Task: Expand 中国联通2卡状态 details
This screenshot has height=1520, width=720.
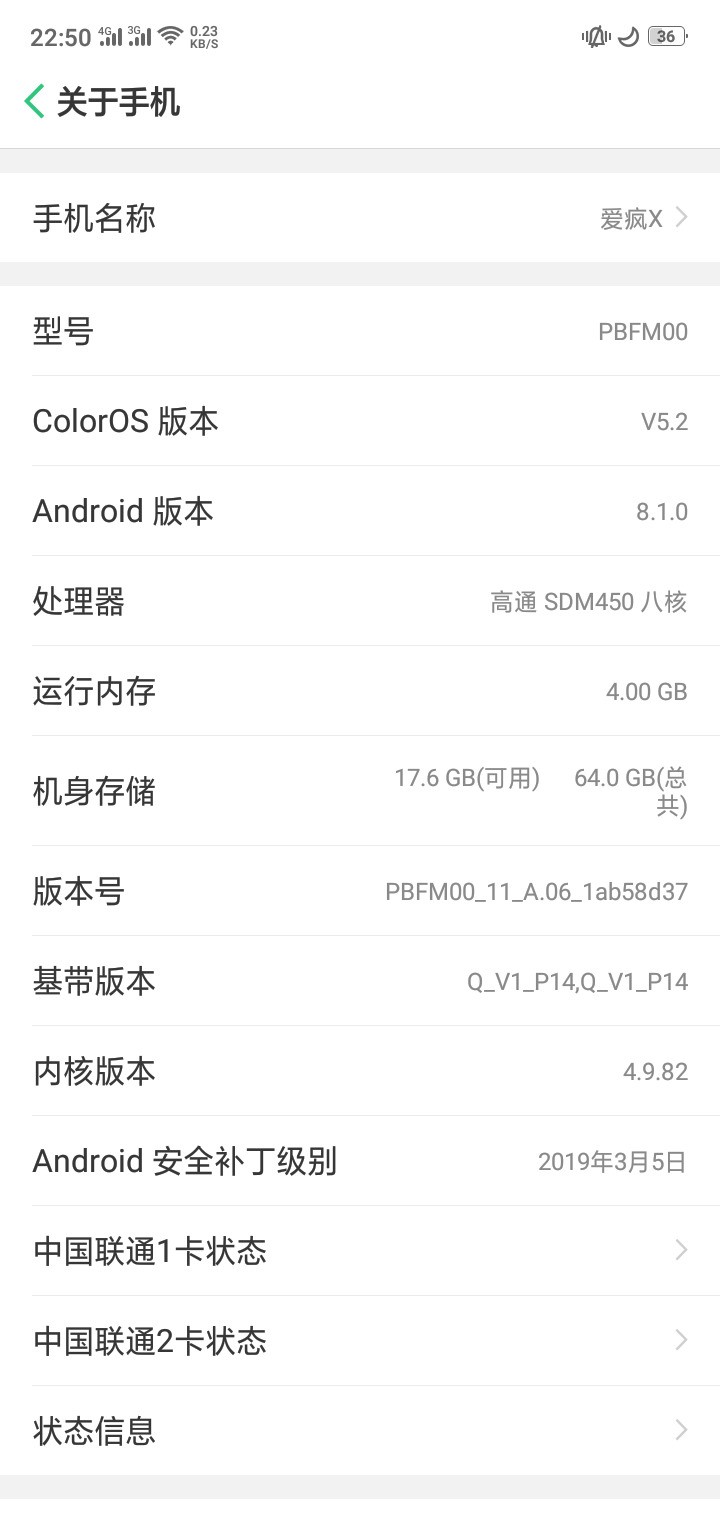Action: (x=360, y=1340)
